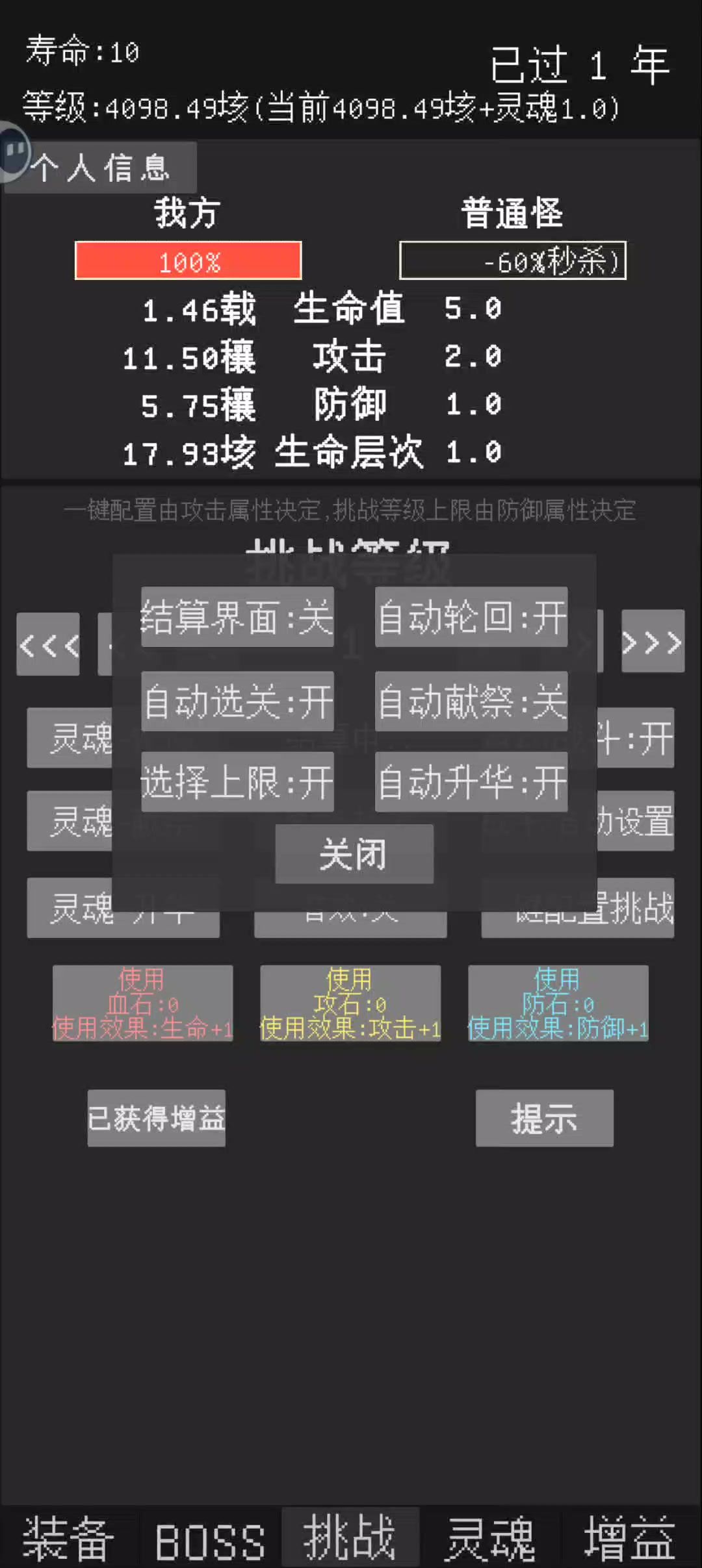Jump to highest level with >>>
The image size is (702, 1568).
[x=653, y=642]
